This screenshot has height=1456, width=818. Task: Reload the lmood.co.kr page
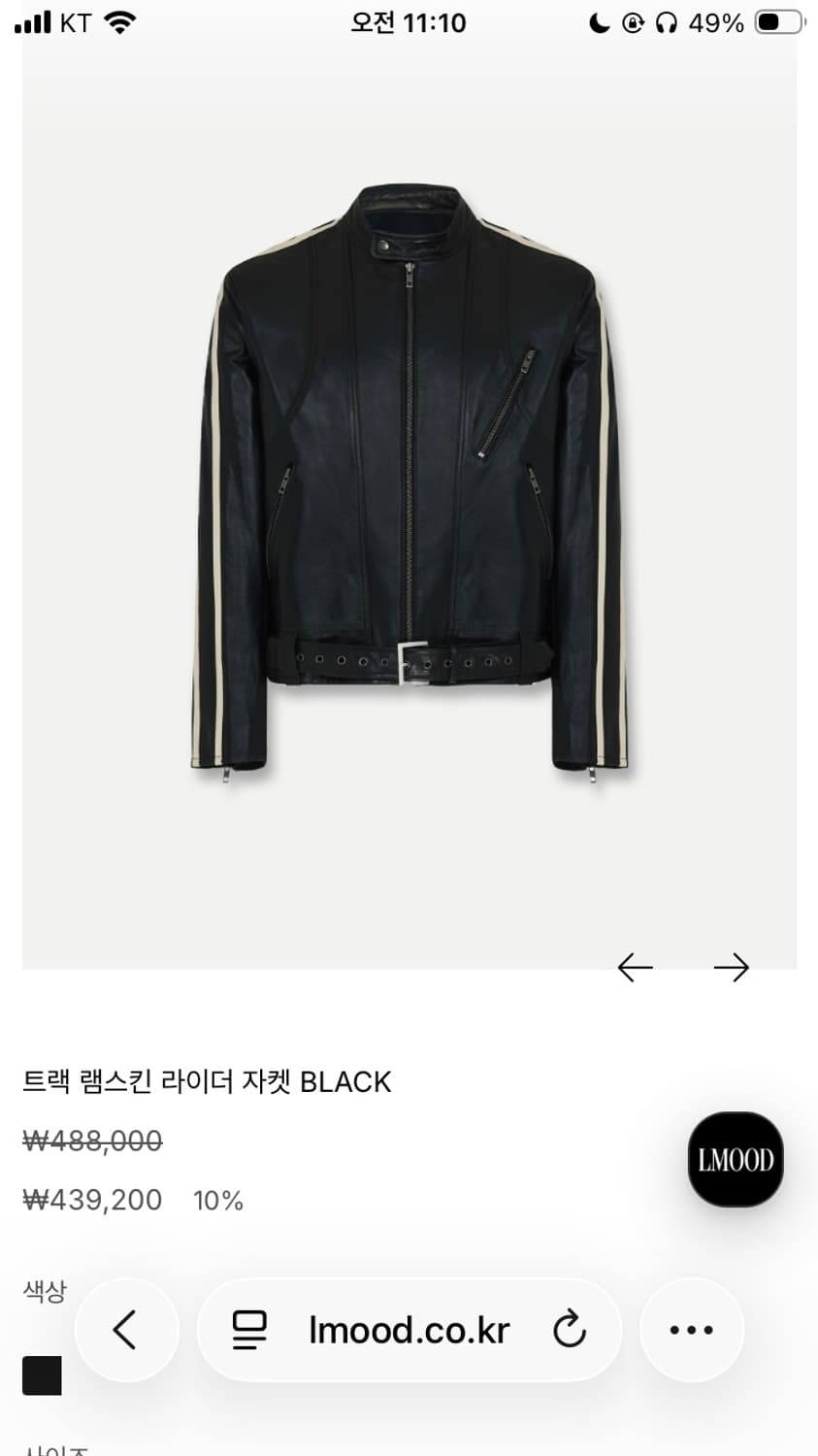coord(568,1330)
